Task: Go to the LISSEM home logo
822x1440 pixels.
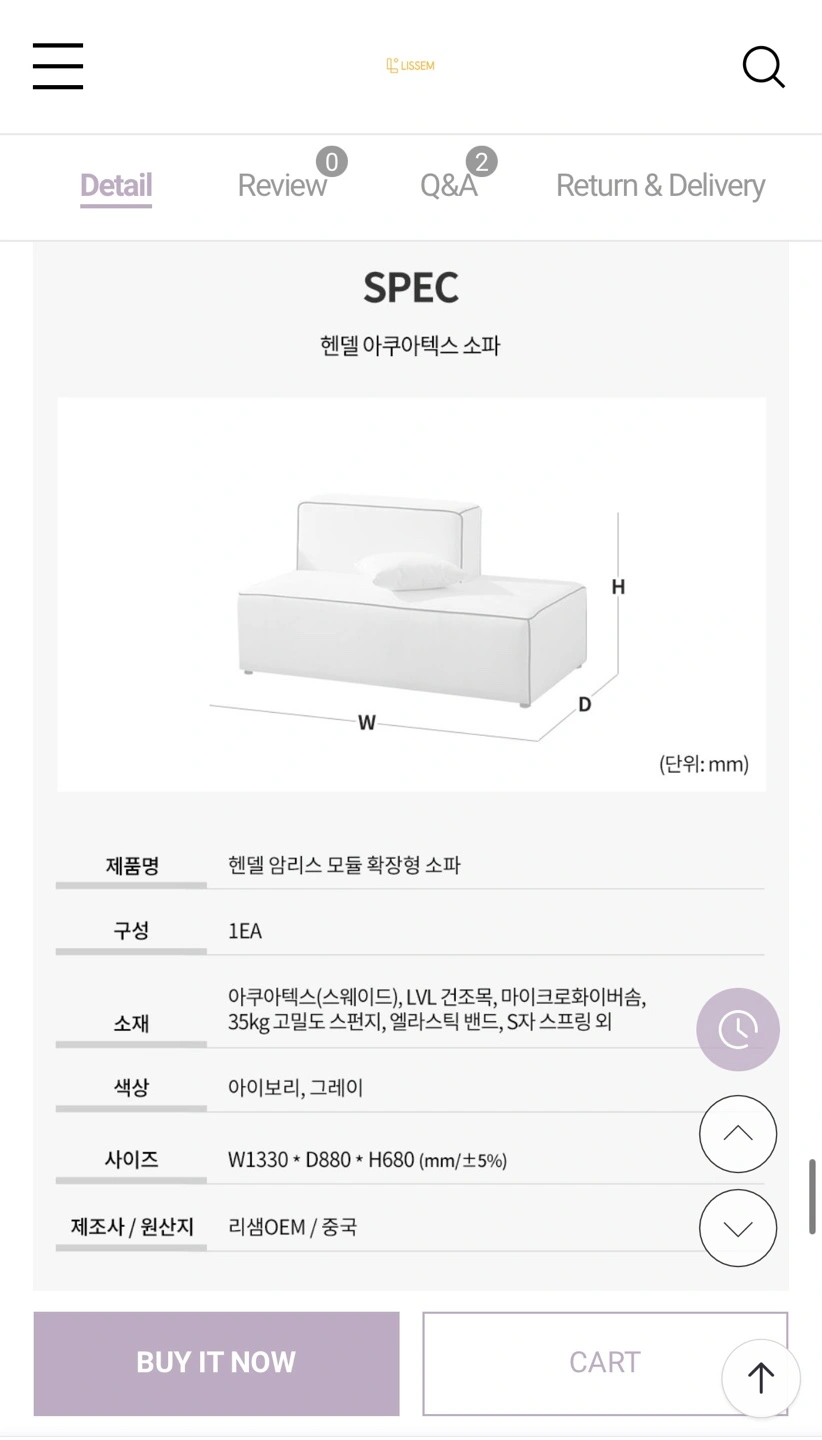Action: pos(410,66)
